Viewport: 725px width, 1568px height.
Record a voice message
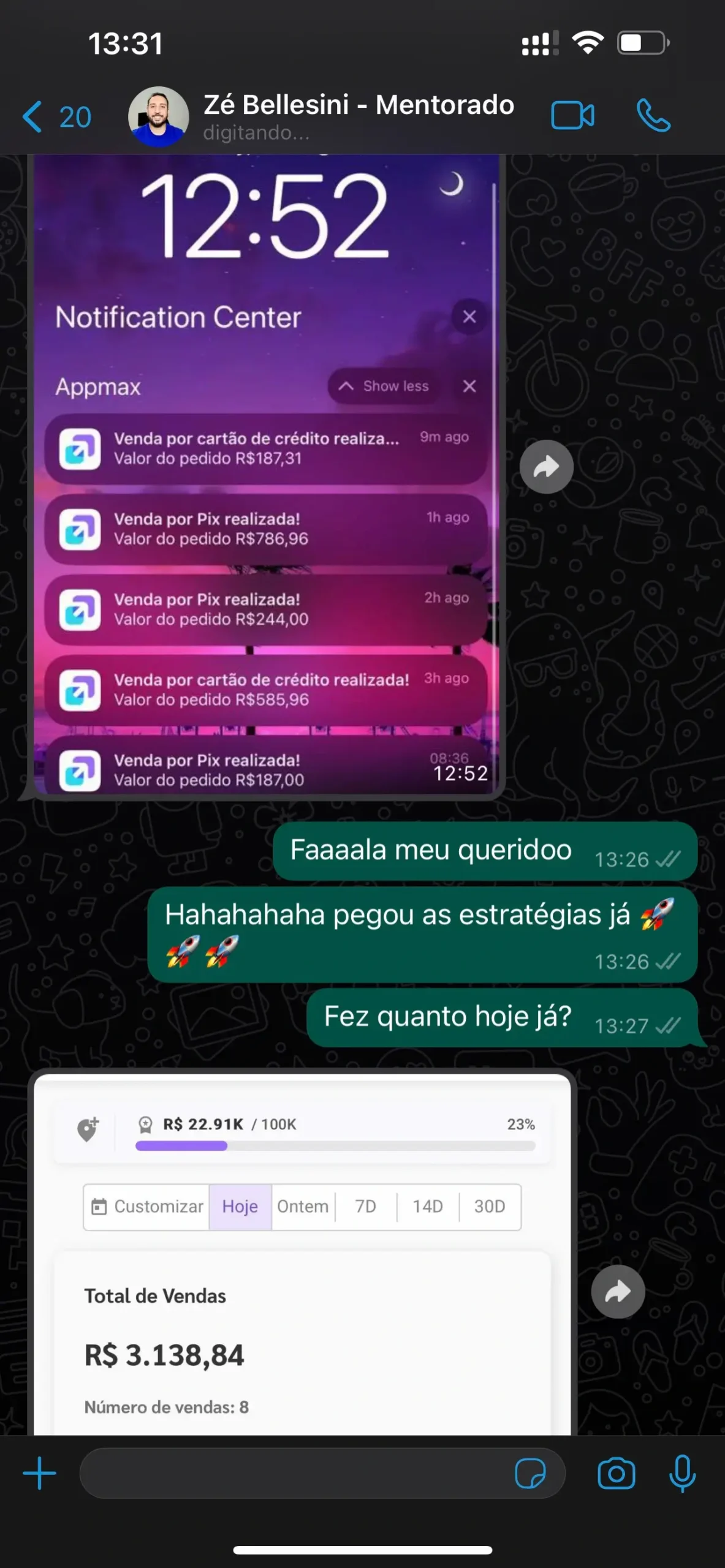[681, 1473]
